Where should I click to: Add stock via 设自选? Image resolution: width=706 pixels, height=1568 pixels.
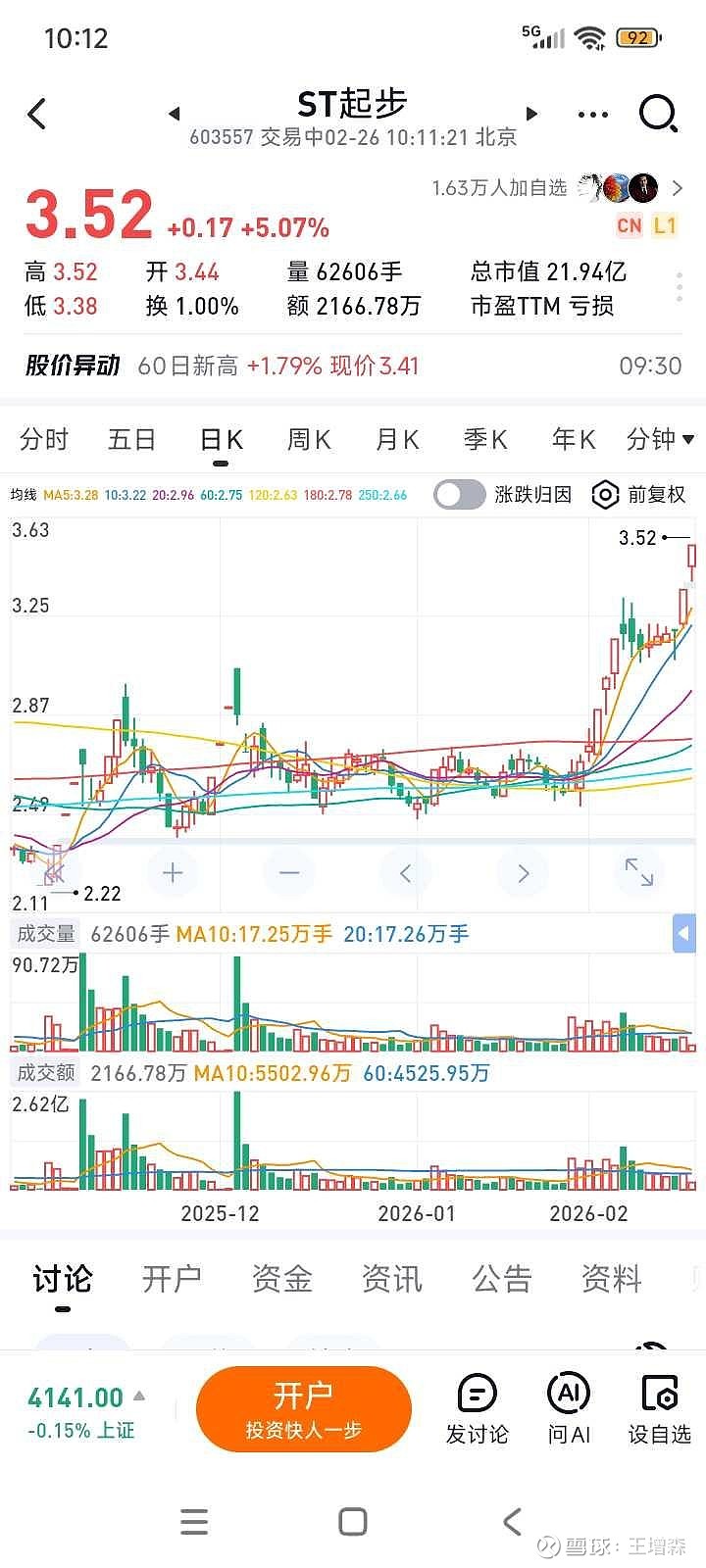(659, 1409)
